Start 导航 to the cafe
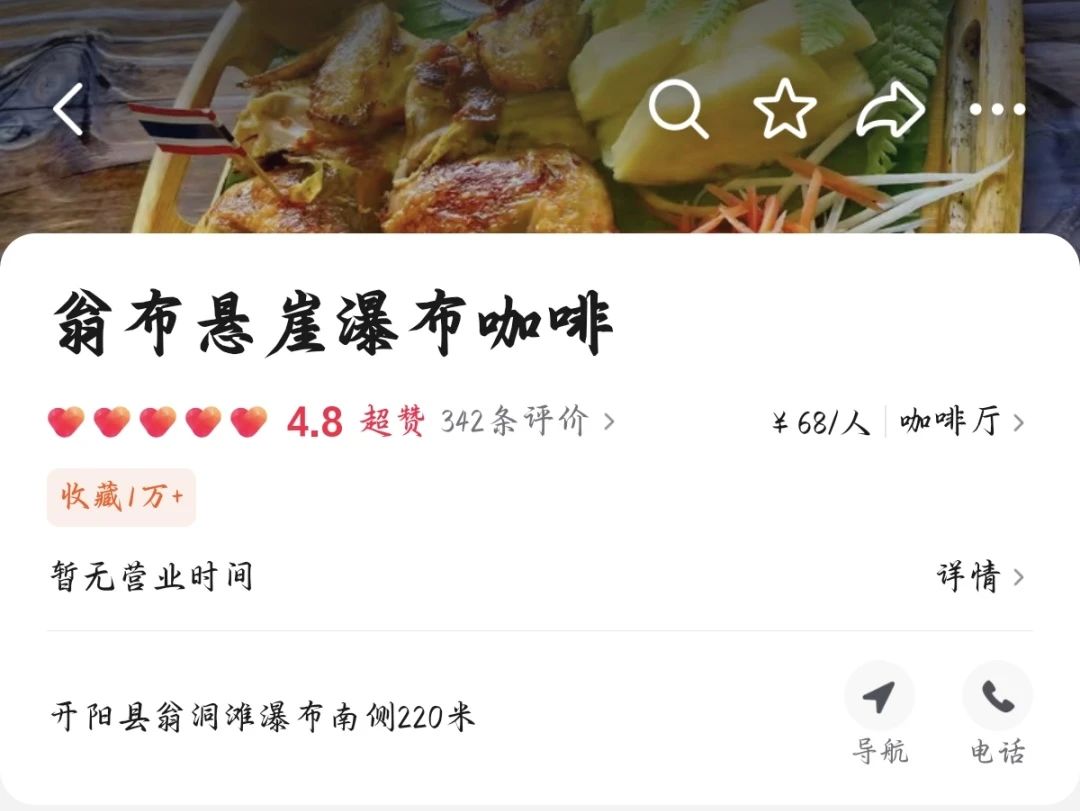 click(879, 697)
